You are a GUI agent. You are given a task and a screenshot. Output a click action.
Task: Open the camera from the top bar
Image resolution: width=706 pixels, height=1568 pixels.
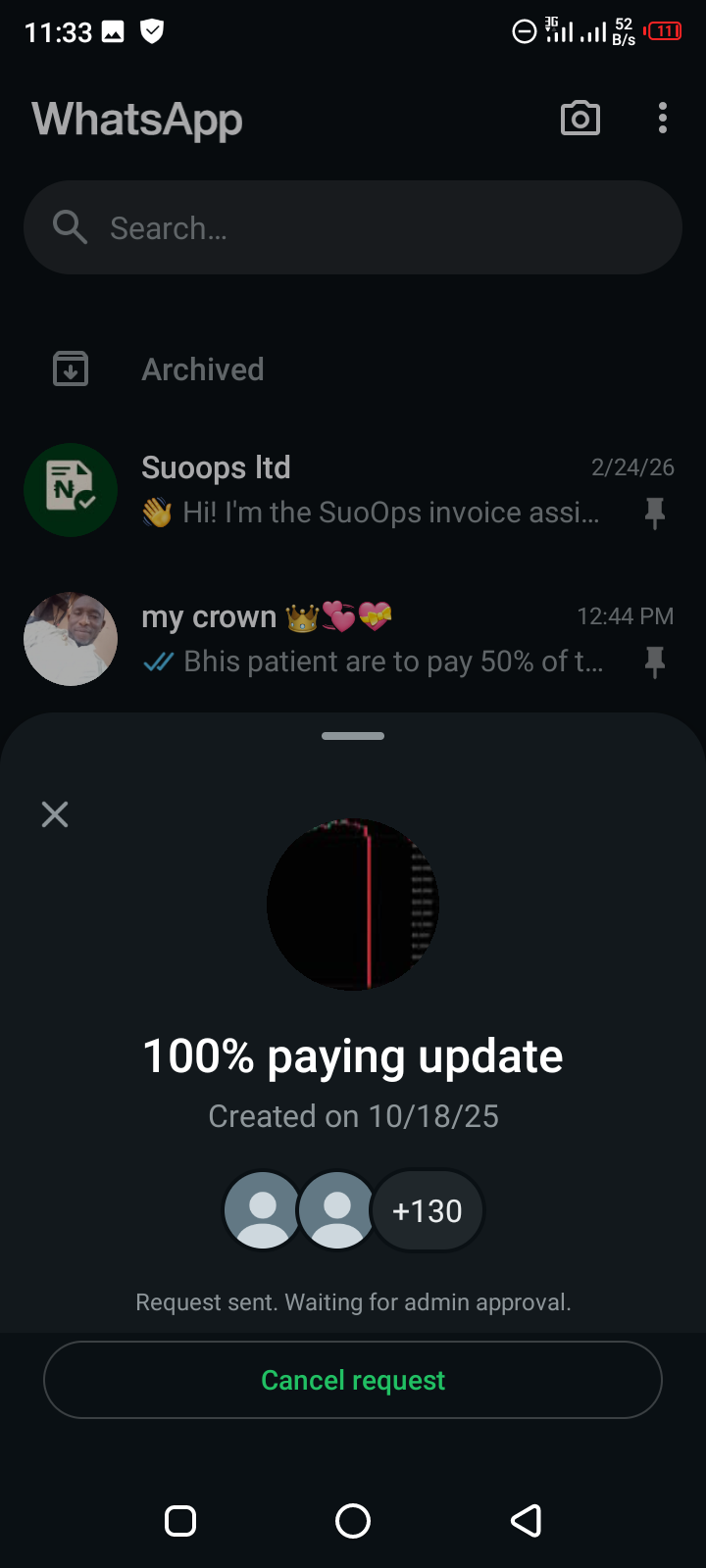click(580, 119)
